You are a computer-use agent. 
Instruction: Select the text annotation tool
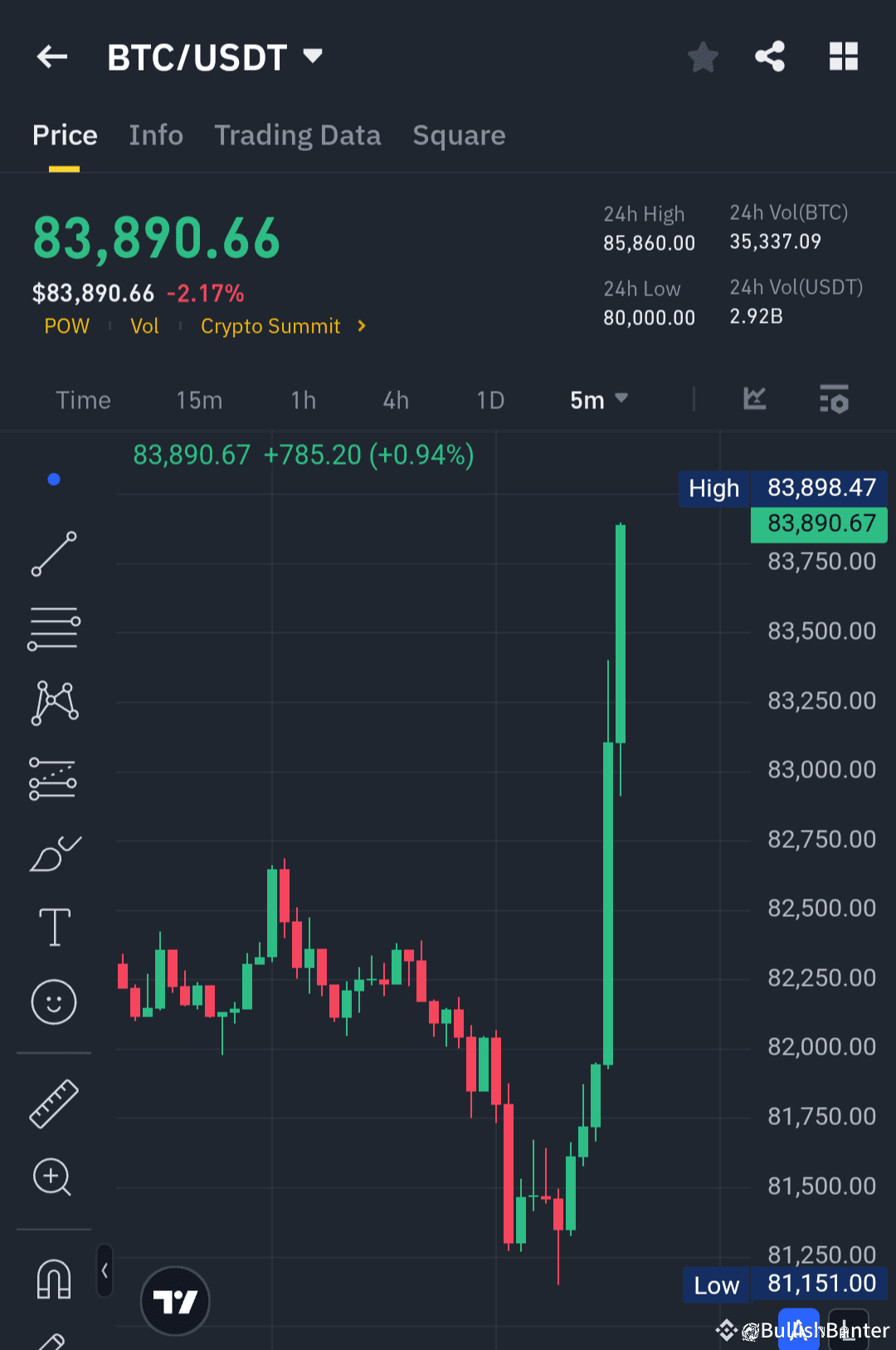tap(54, 928)
